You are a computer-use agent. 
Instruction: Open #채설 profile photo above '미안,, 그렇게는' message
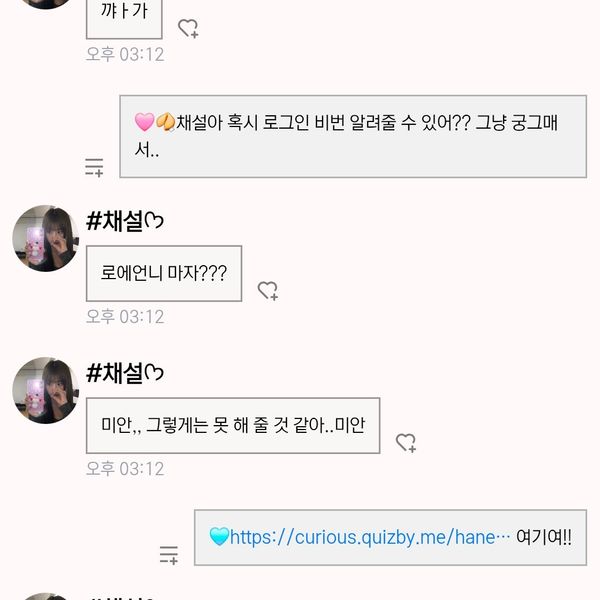(45, 390)
